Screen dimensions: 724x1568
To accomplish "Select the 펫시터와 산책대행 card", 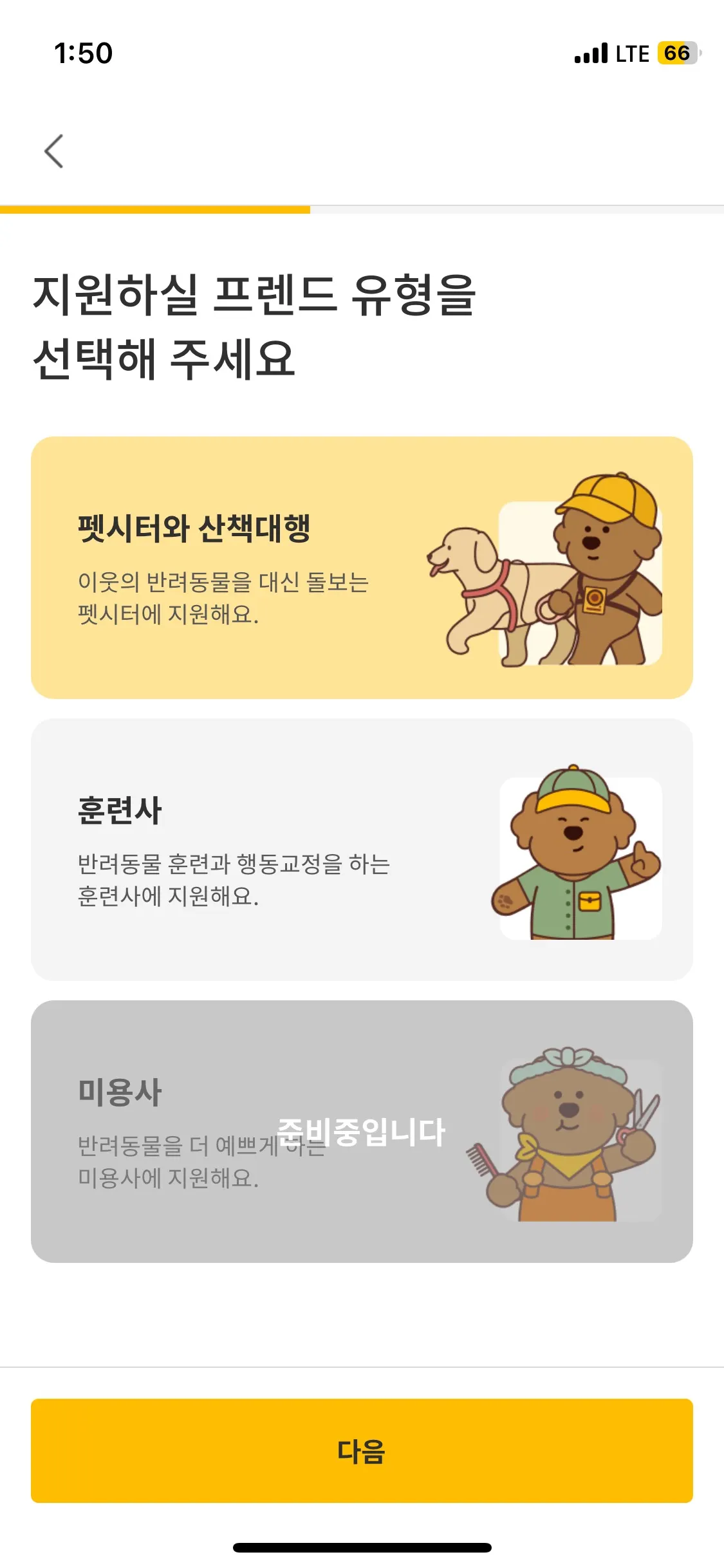I will point(362,567).
